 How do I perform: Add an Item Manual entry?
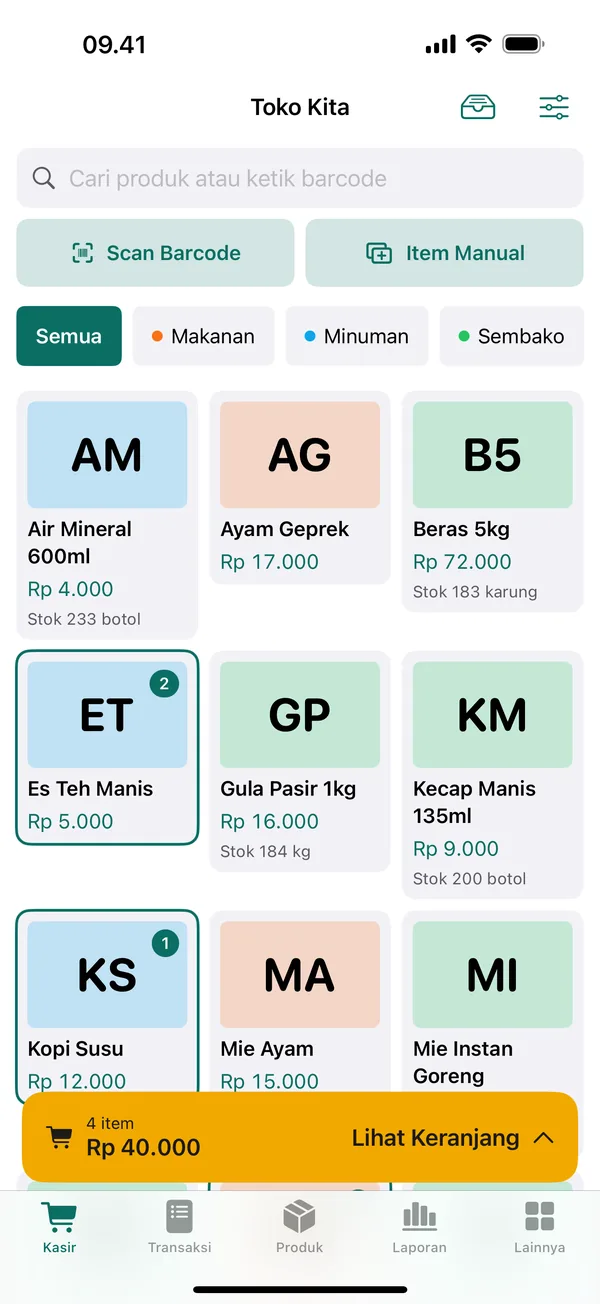tap(444, 253)
